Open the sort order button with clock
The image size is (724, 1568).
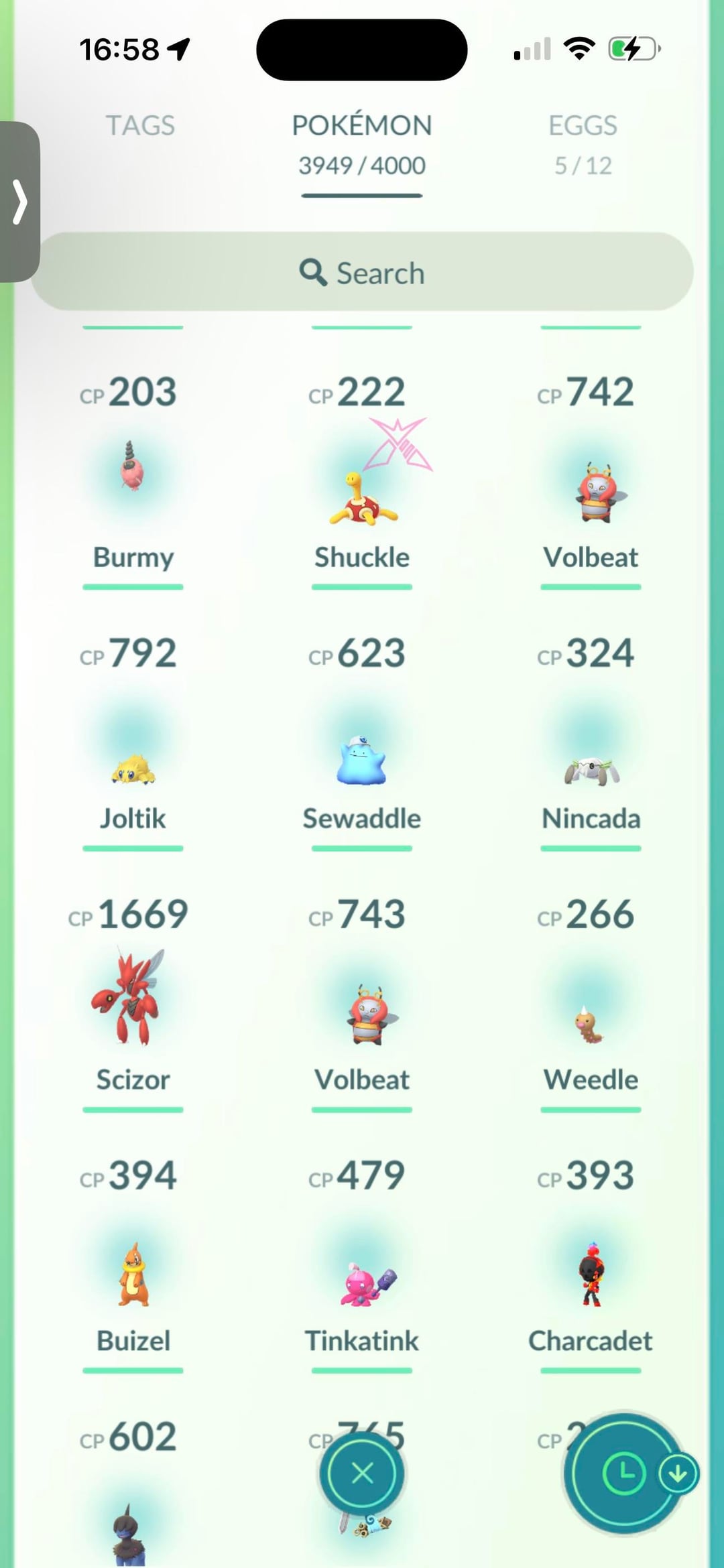624,1474
